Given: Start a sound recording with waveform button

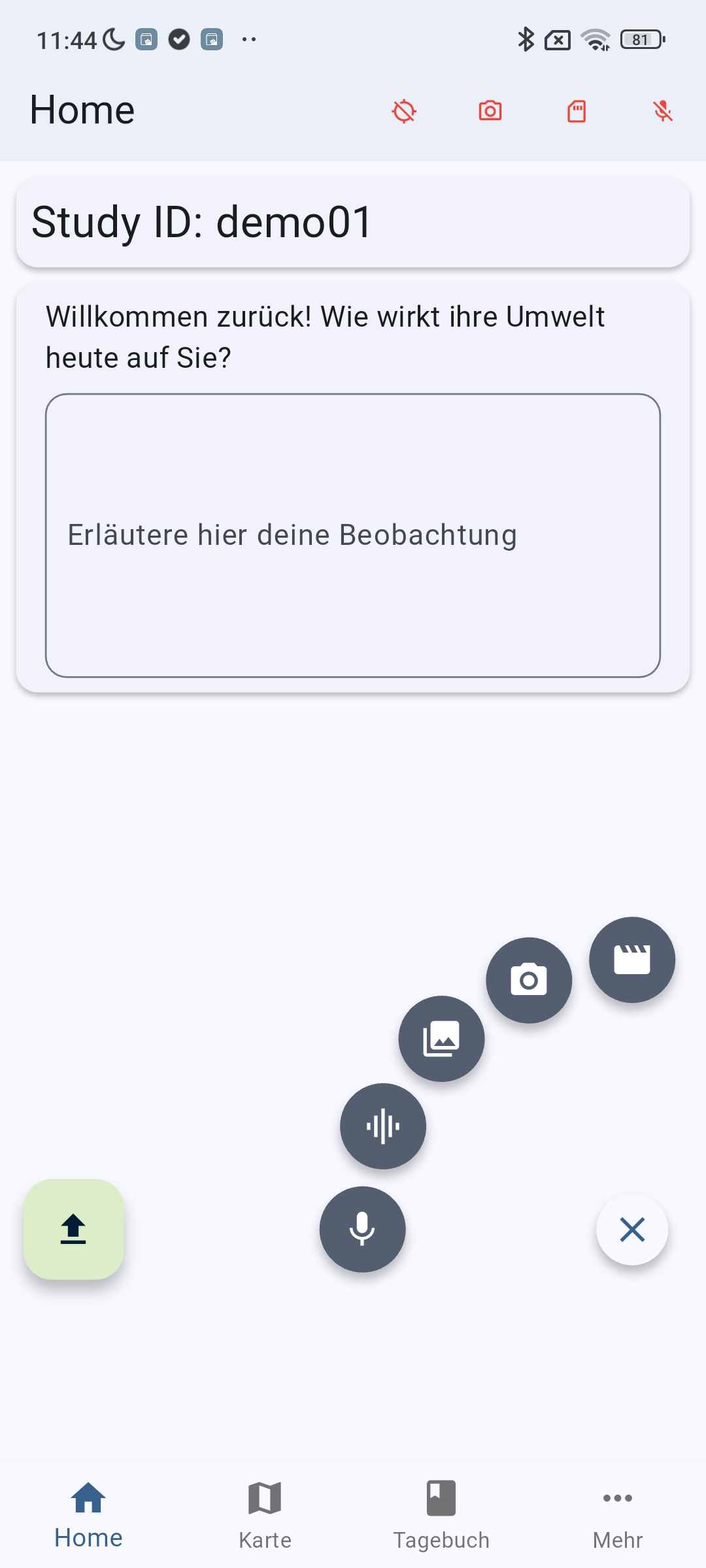Looking at the screenshot, I should pyautogui.click(x=383, y=1126).
